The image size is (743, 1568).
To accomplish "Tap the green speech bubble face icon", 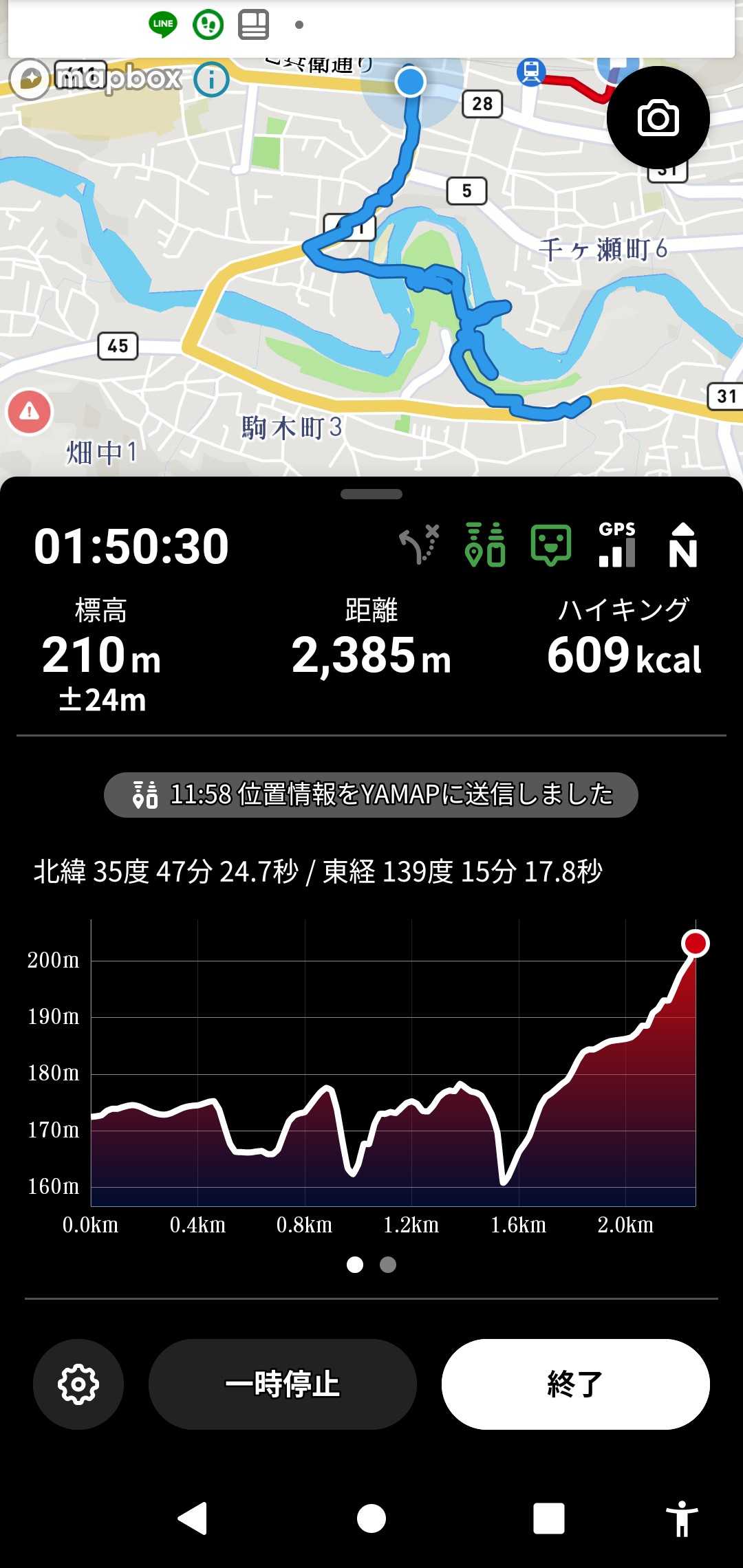I will (x=550, y=545).
